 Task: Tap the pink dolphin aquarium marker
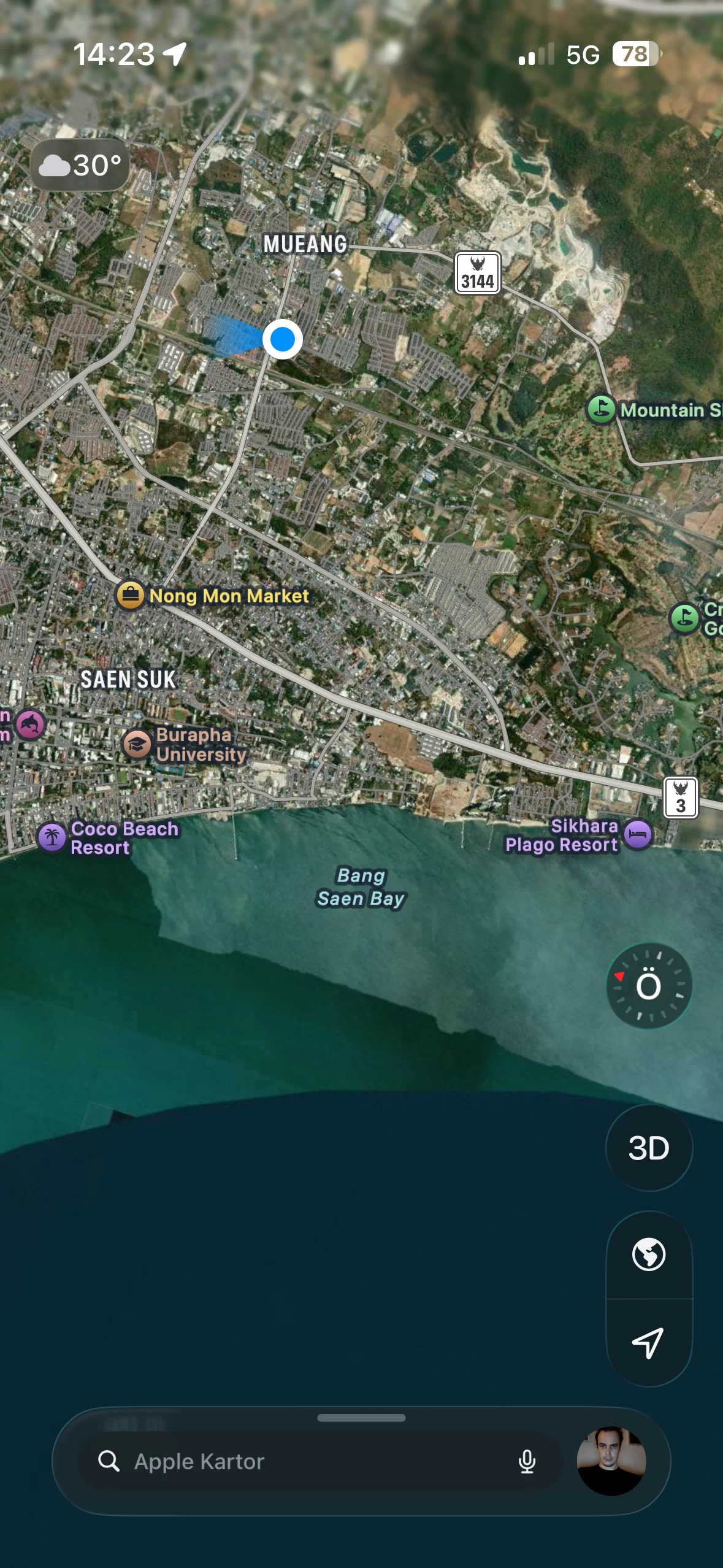point(30,725)
